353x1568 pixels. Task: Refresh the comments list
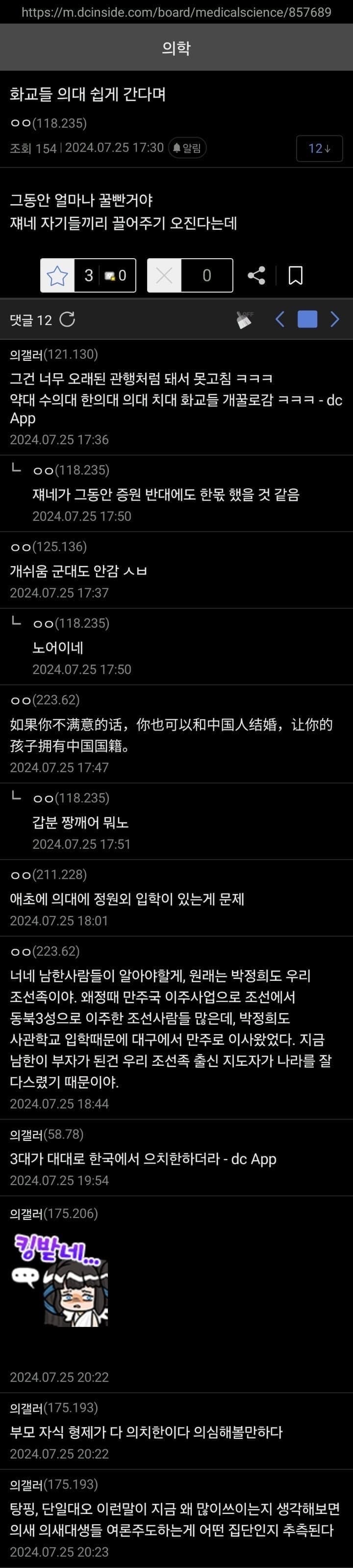(x=68, y=320)
